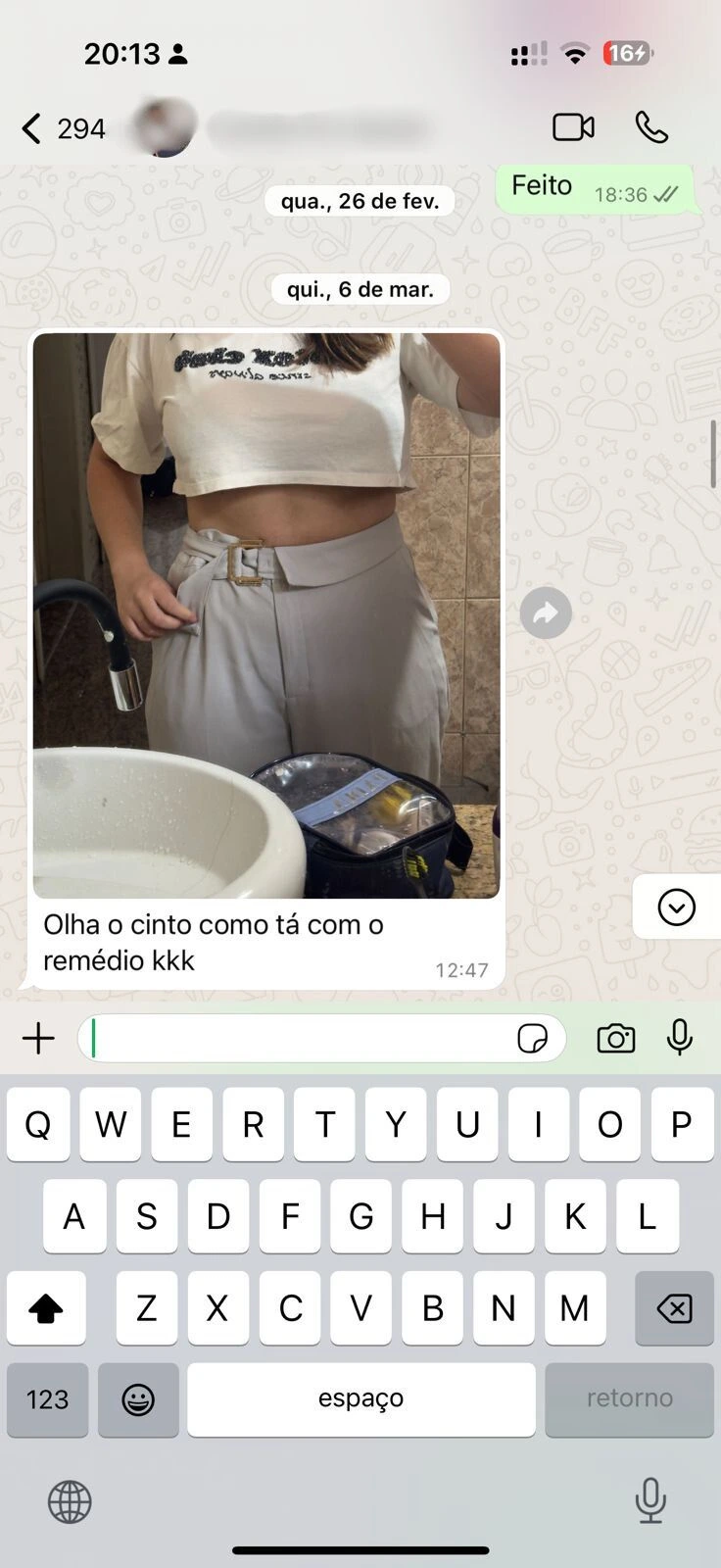Tap the espaço space key
This screenshot has height=1568, width=721.
pyautogui.click(x=360, y=1398)
